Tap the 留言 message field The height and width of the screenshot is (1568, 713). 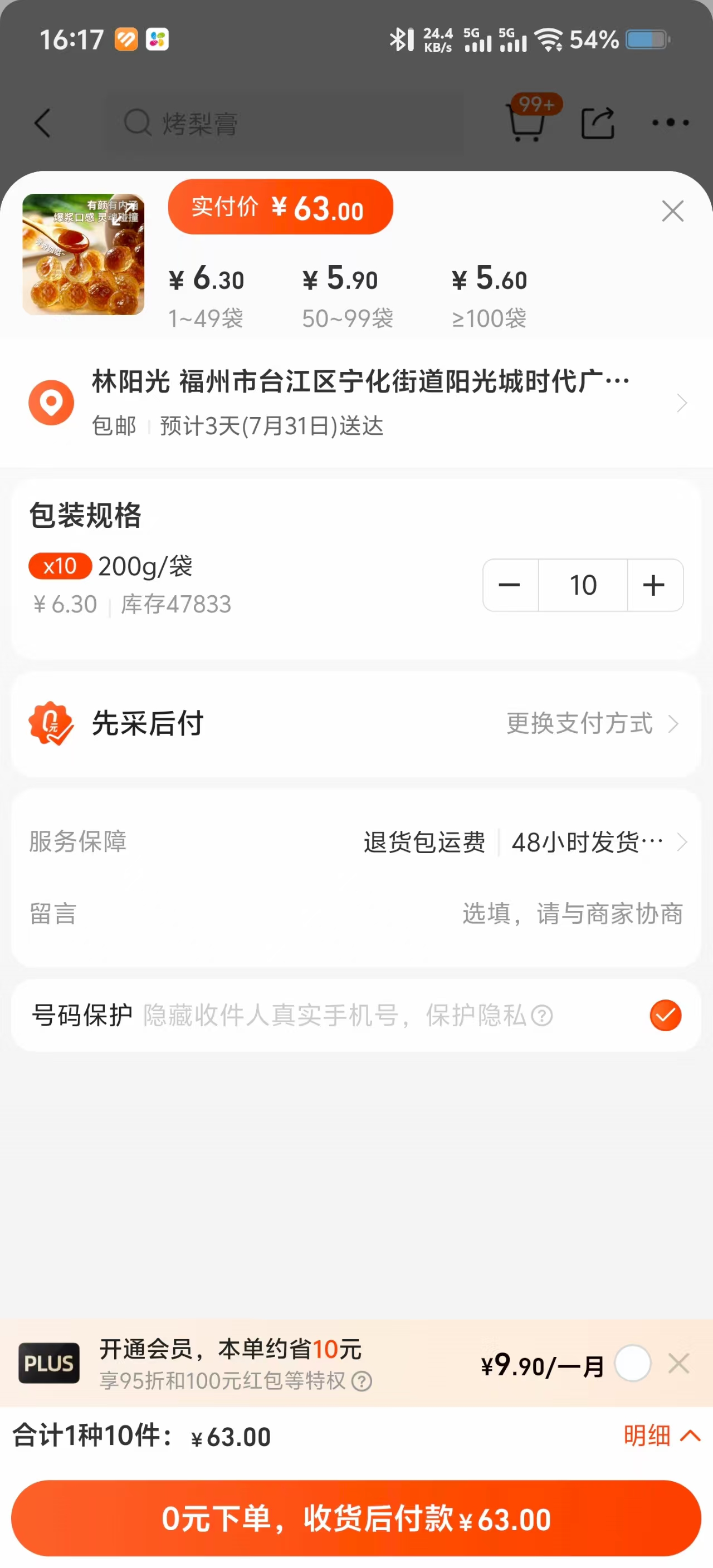571,914
